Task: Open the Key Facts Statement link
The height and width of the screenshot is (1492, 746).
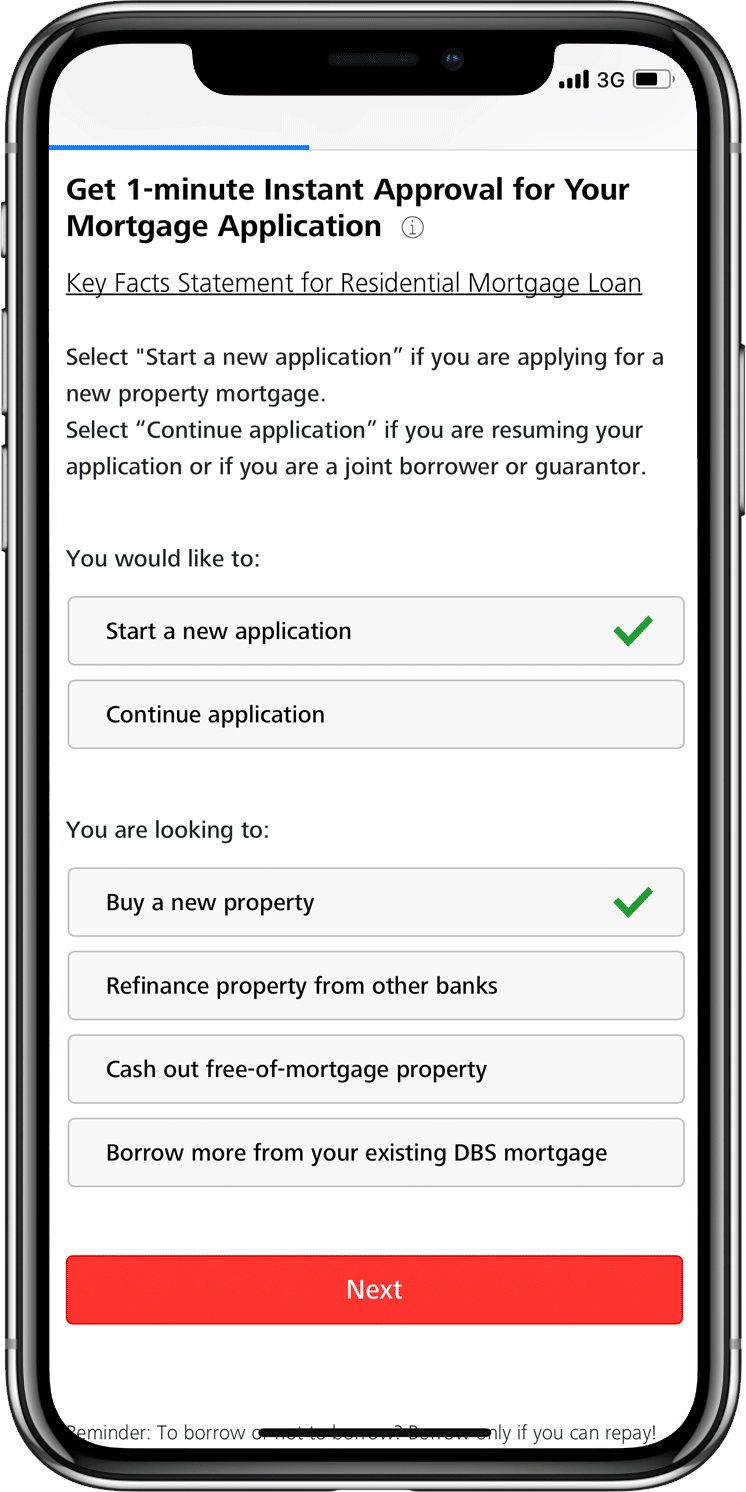Action: coord(354,283)
